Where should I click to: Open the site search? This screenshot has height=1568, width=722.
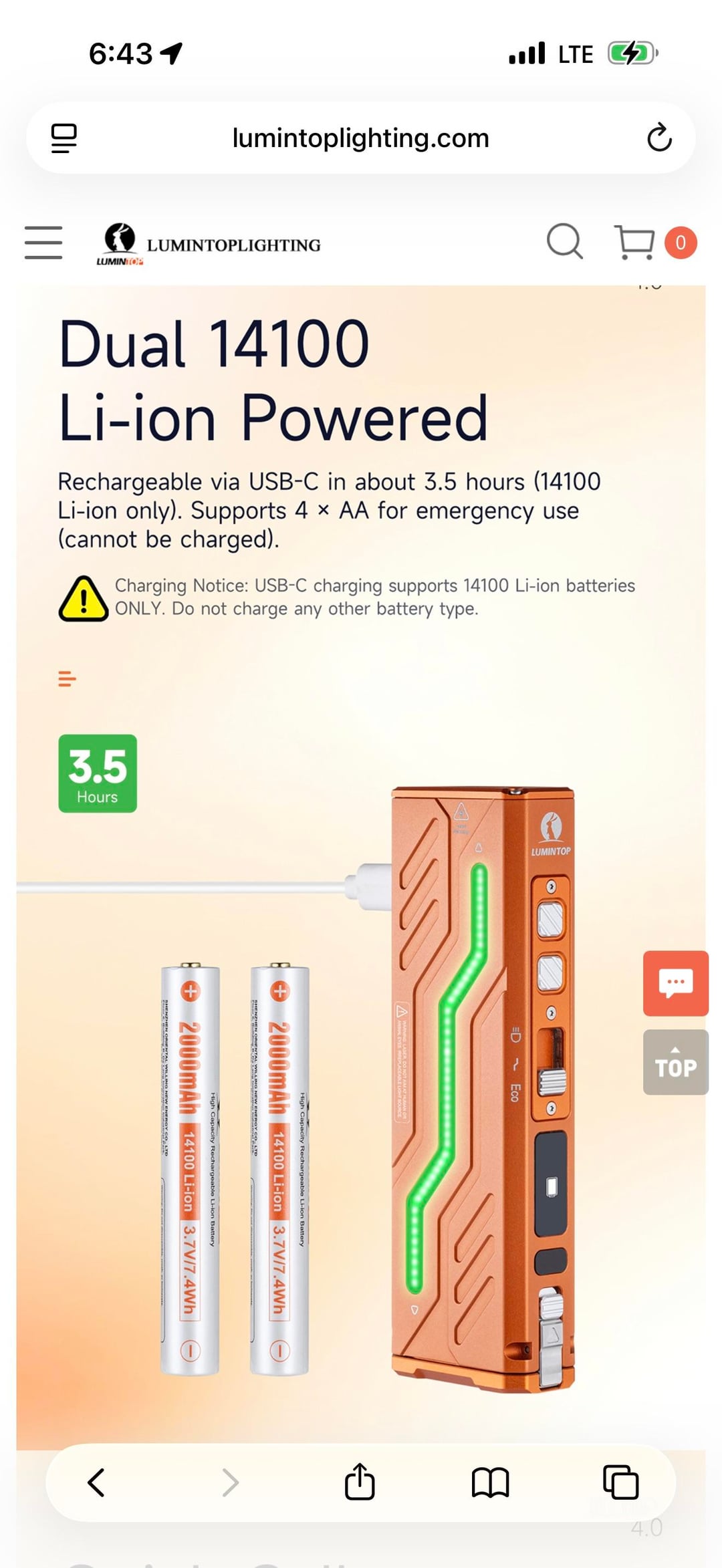(565, 242)
